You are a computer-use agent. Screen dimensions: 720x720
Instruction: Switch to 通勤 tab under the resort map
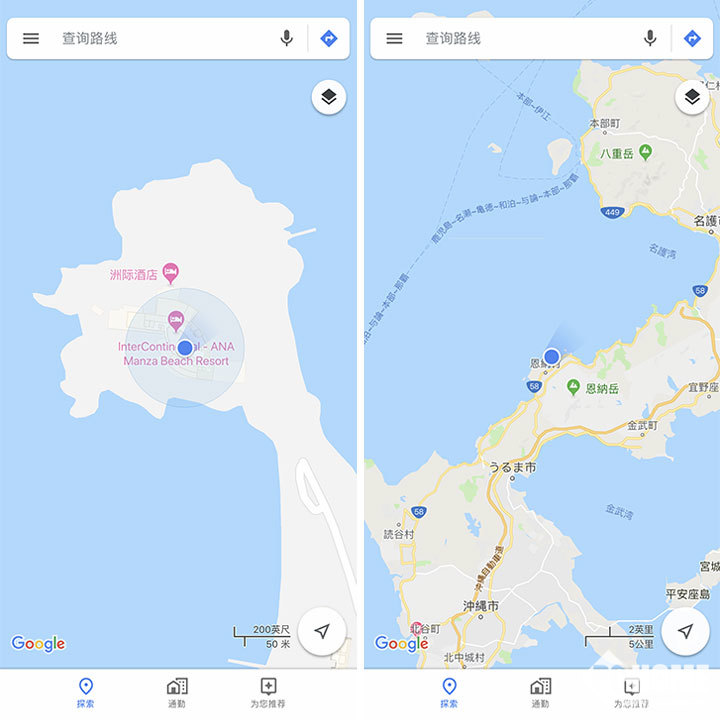(176, 692)
